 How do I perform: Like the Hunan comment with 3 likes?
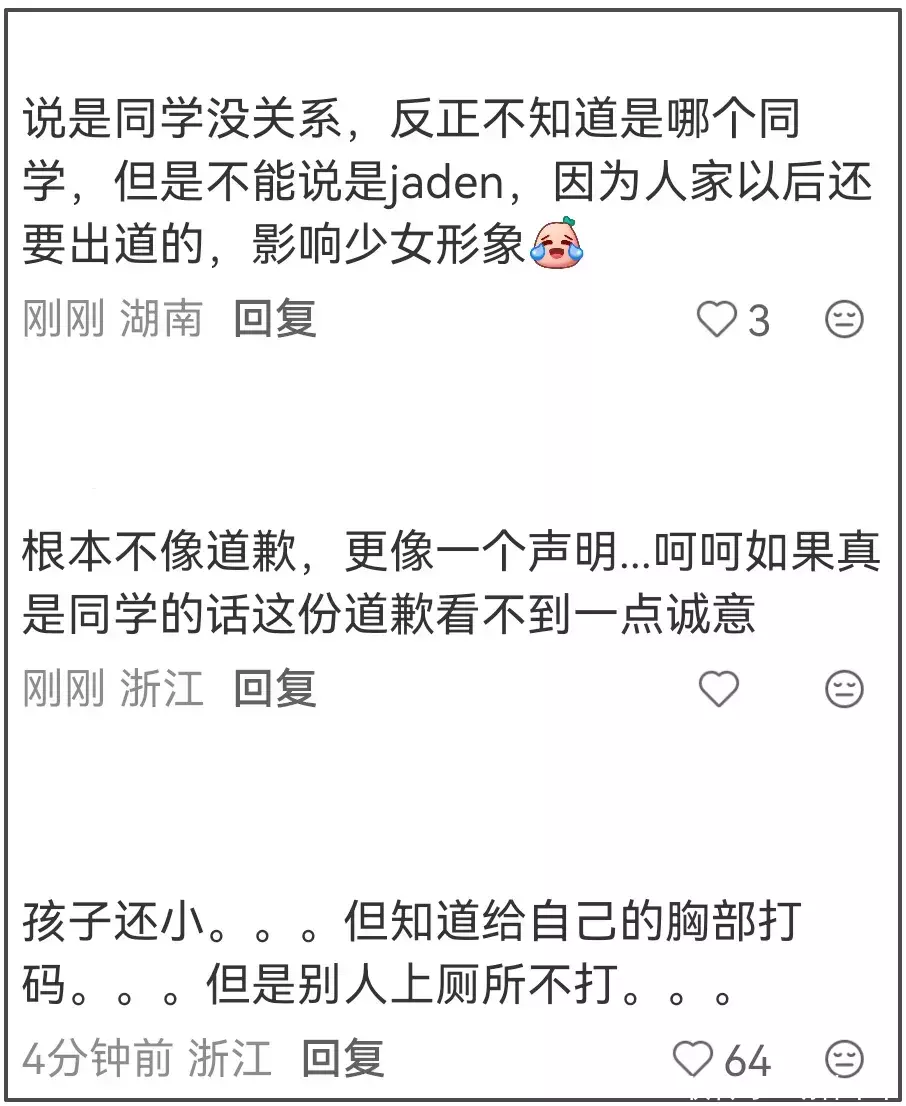[x=717, y=320]
